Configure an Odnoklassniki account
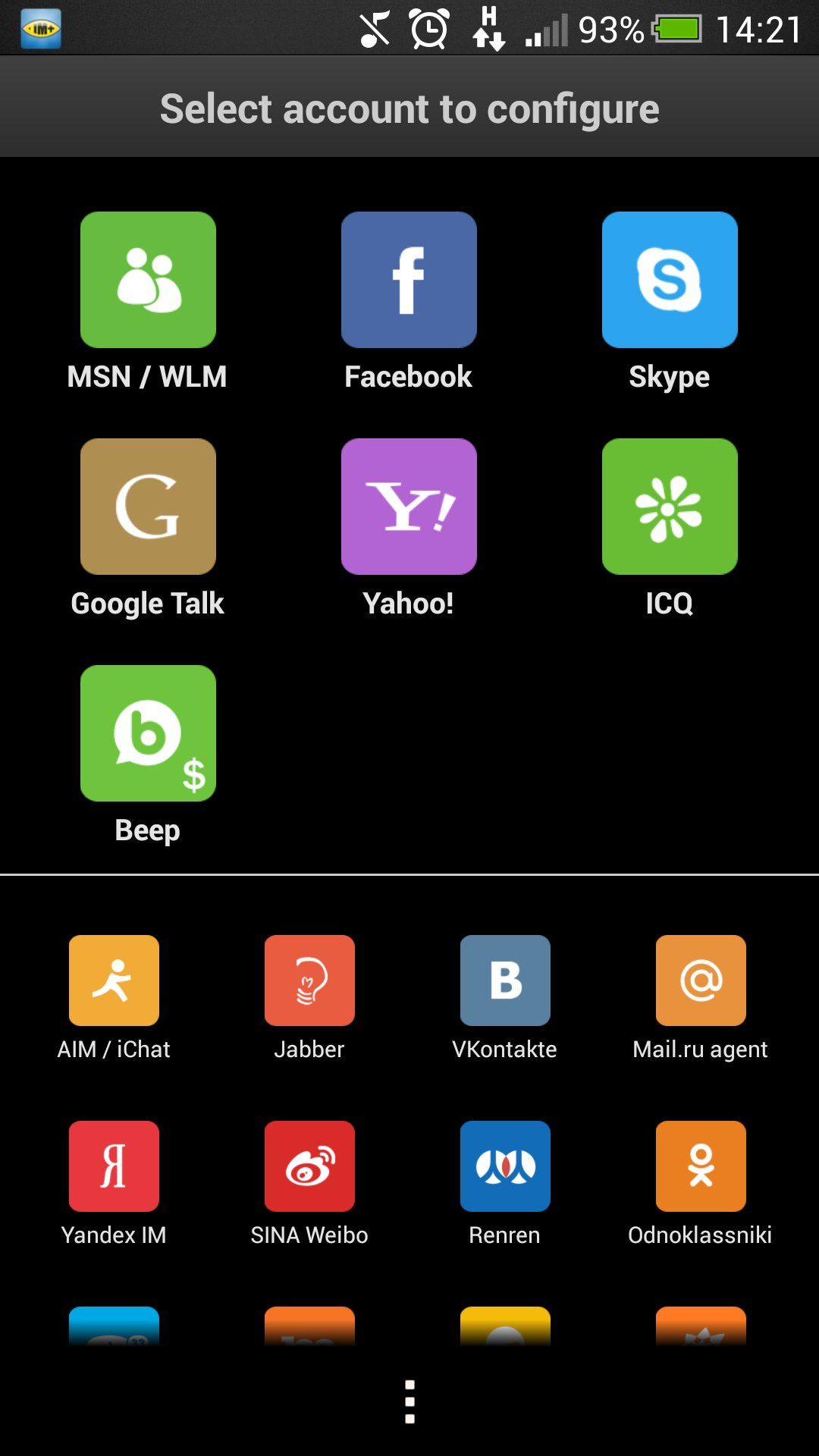The height and width of the screenshot is (1456, 819). click(700, 1166)
